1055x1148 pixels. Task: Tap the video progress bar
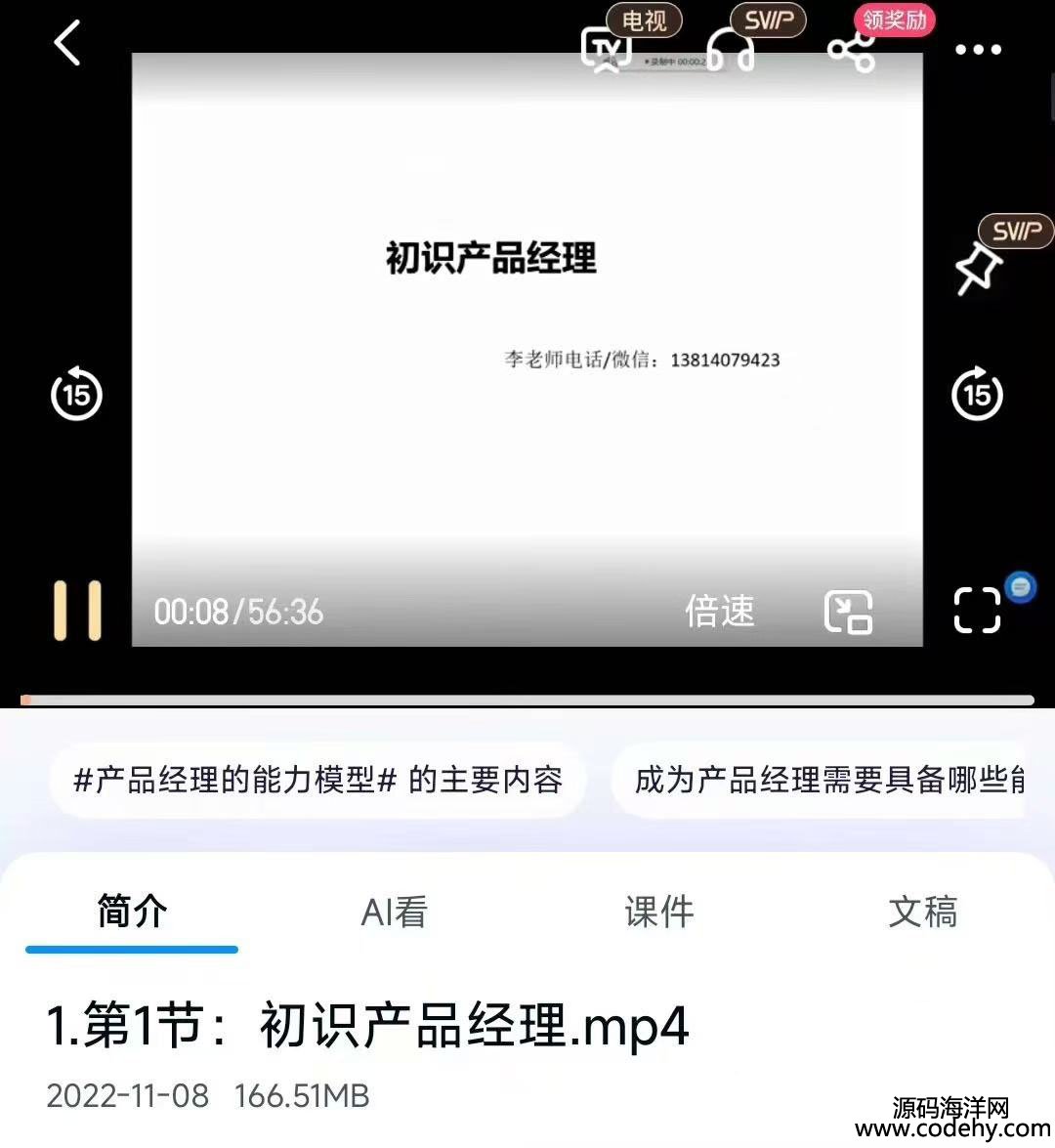527,700
